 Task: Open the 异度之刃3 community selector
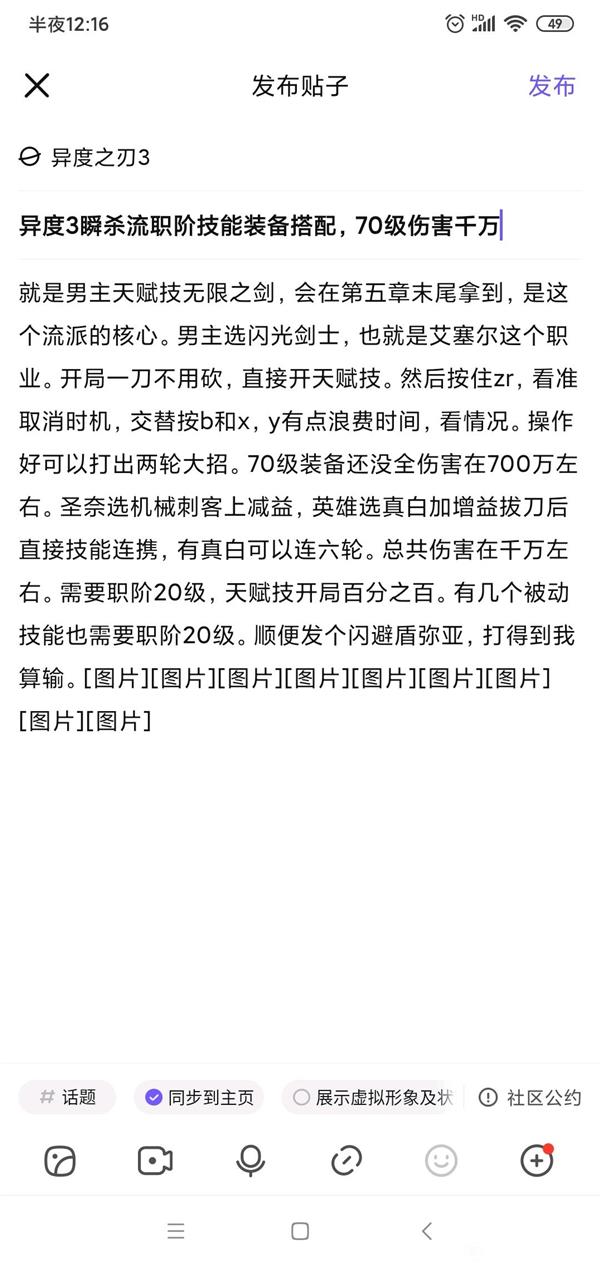click(x=85, y=157)
